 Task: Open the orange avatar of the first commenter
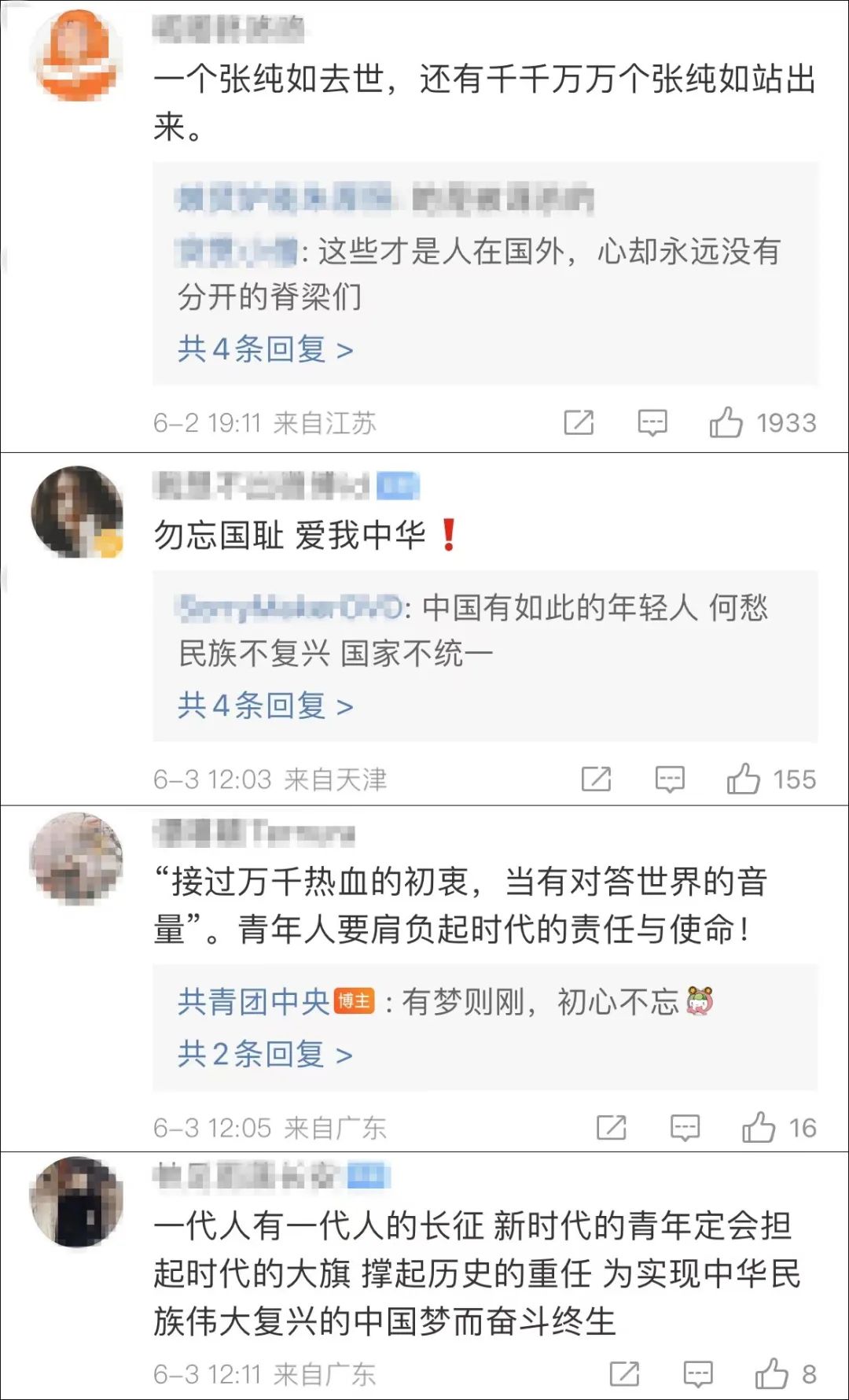coord(76,55)
